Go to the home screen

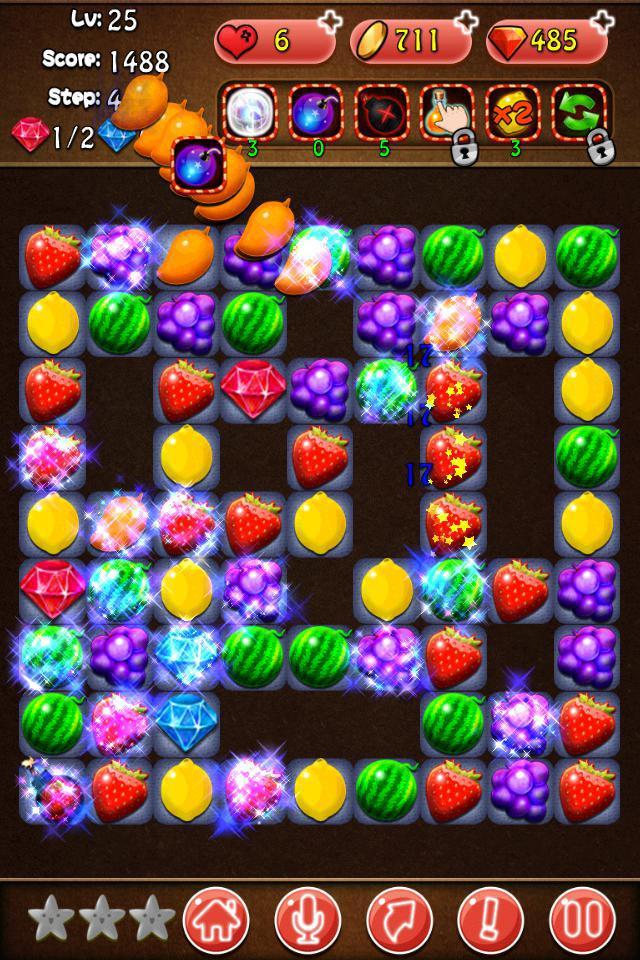pos(216,919)
